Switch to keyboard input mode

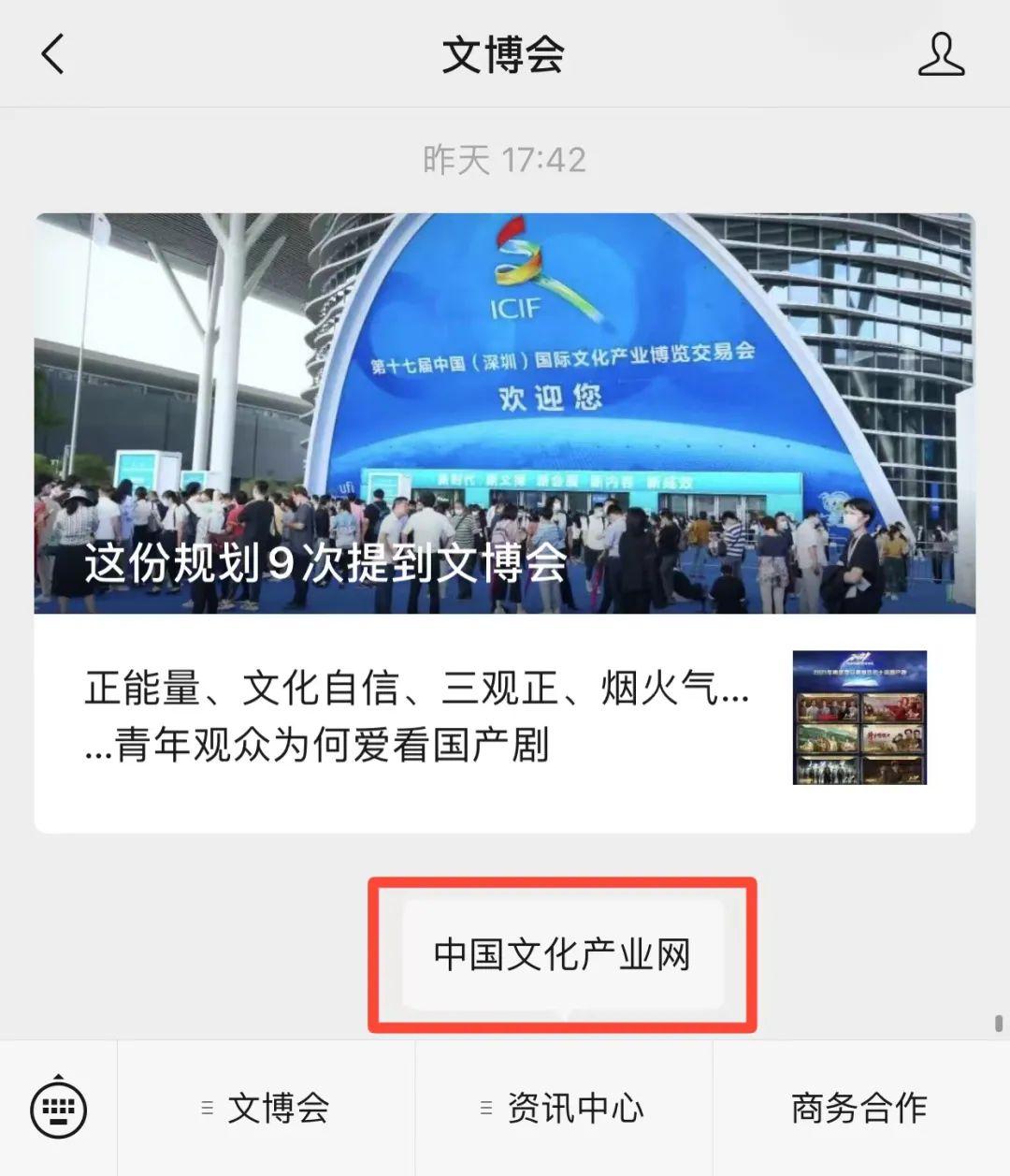[x=58, y=1109]
